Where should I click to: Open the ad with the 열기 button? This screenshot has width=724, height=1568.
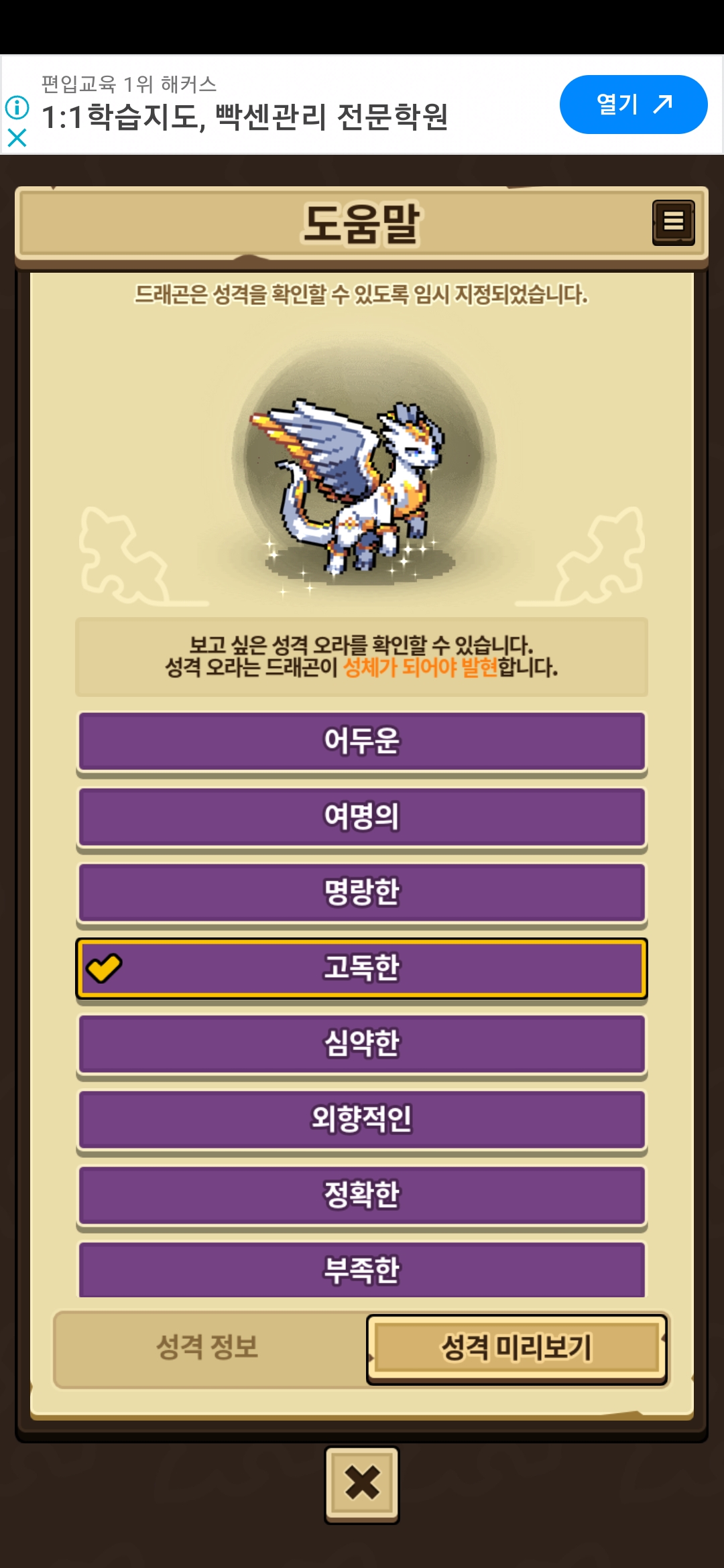[x=633, y=105]
